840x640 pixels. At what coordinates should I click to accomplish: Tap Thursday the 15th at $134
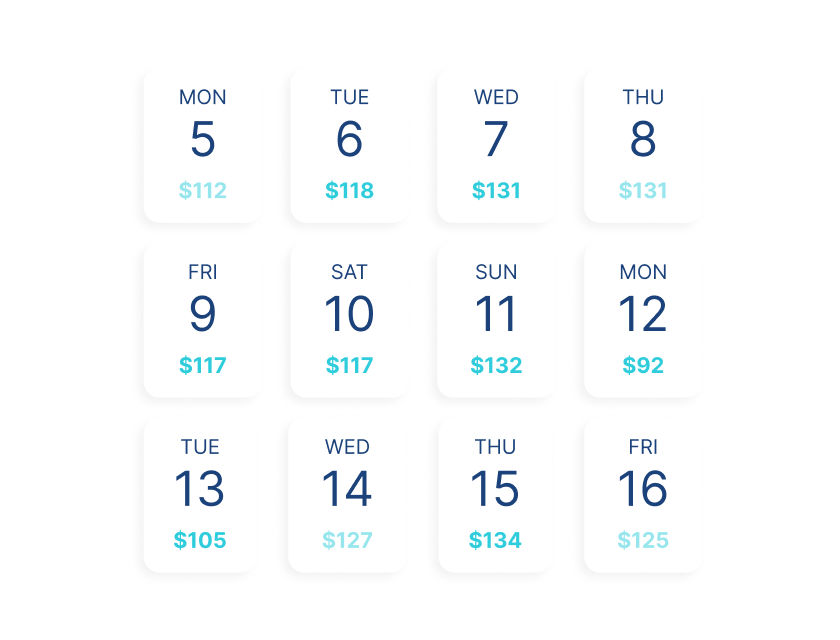[495, 495]
